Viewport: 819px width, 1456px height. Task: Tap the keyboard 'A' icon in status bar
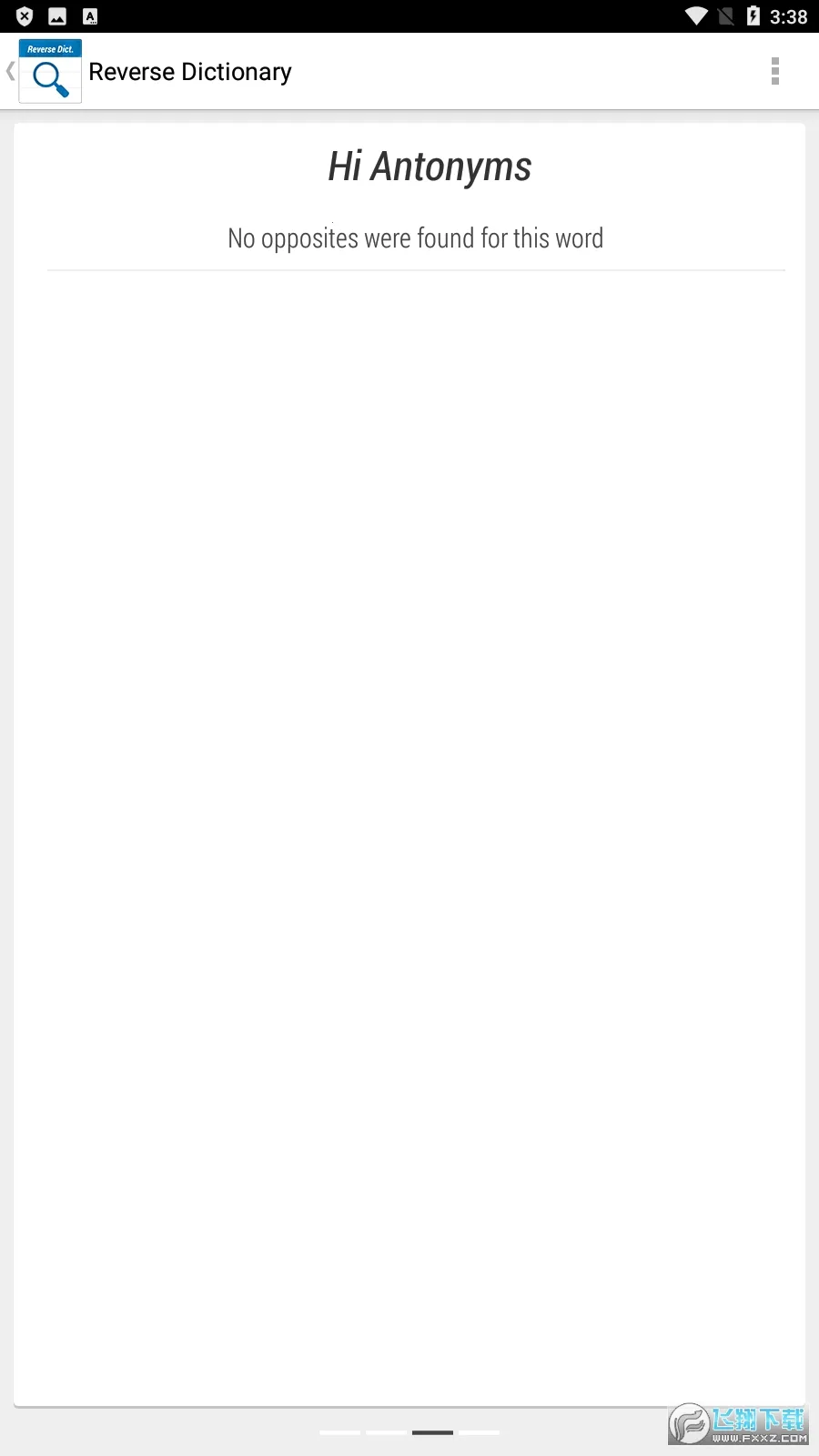(91, 15)
